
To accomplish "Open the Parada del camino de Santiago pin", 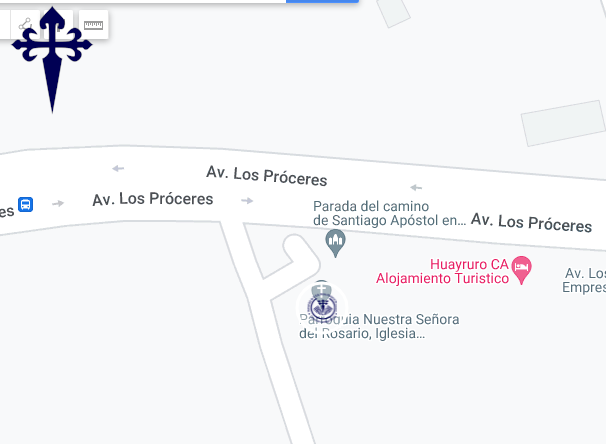I will click(335, 242).
